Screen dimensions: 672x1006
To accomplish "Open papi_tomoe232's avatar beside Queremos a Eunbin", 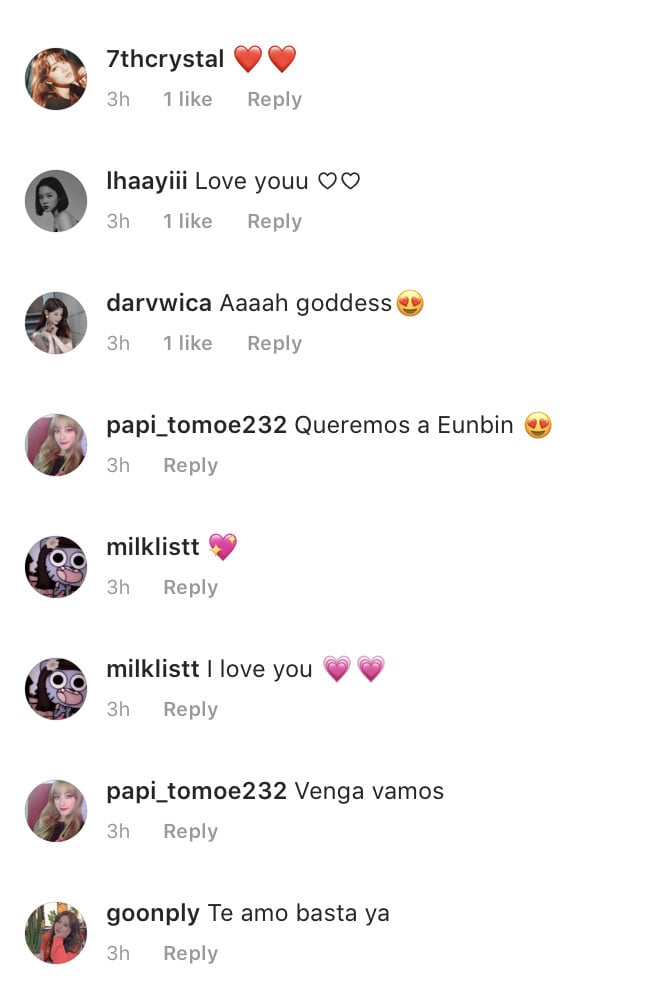I will 56,444.
